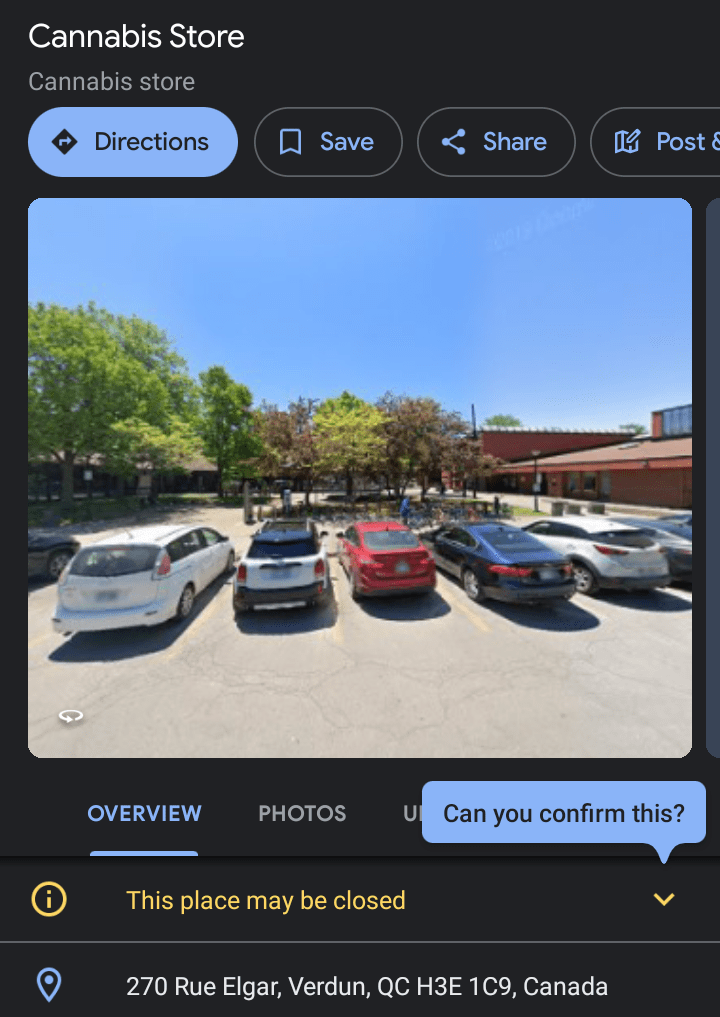The height and width of the screenshot is (1017, 720).
Task: Share this place
Action: click(x=496, y=142)
